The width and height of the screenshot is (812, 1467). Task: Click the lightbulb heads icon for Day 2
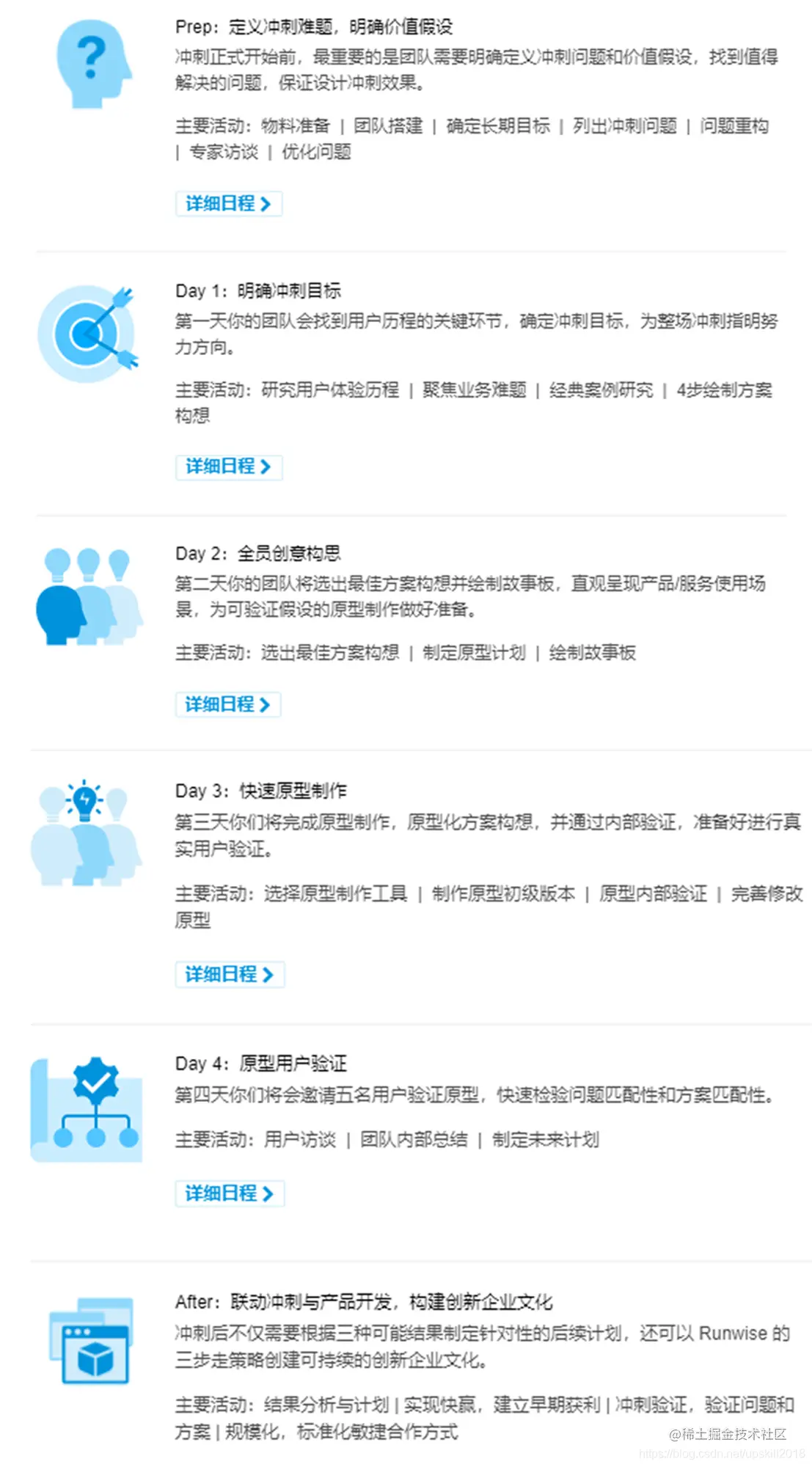pos(88,594)
